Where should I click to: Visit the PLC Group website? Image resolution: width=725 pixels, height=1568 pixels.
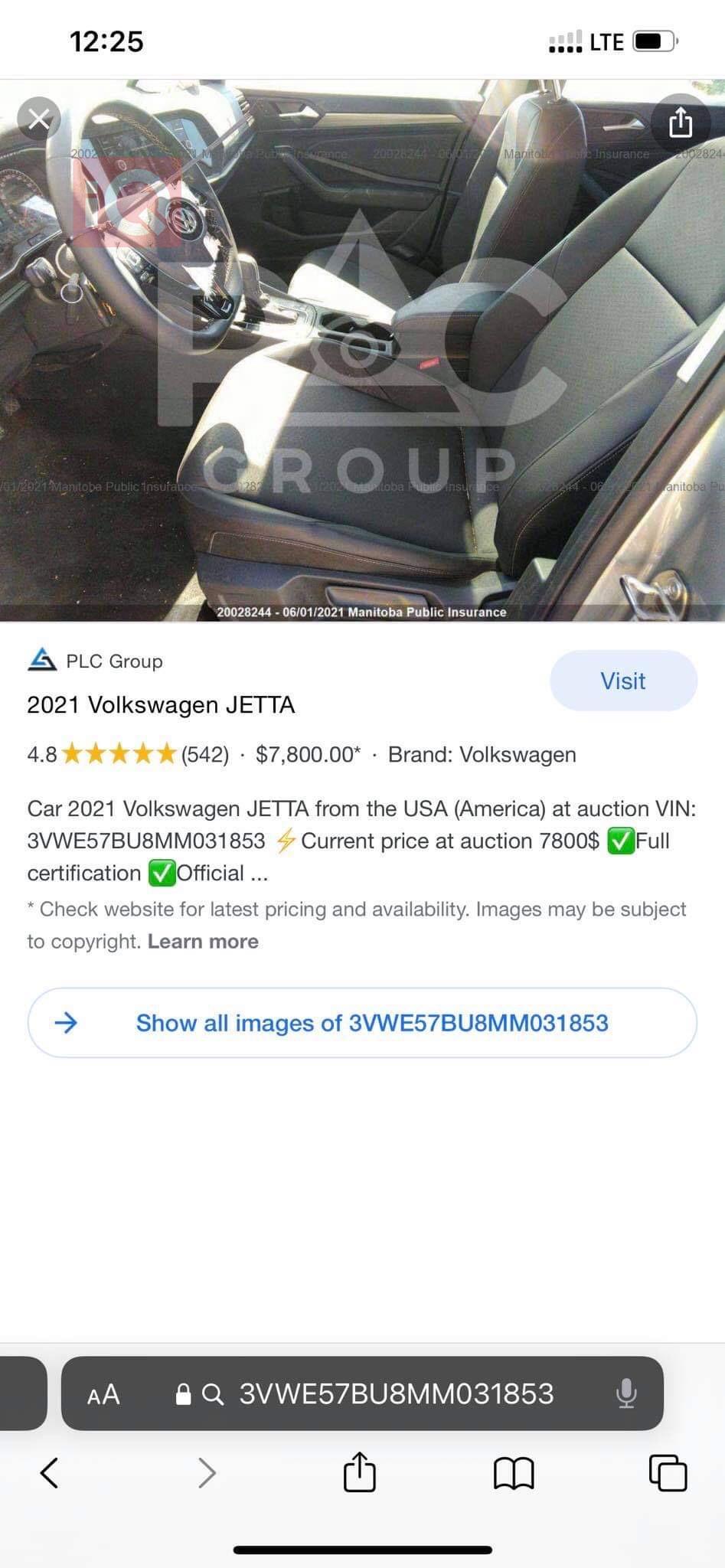622,681
